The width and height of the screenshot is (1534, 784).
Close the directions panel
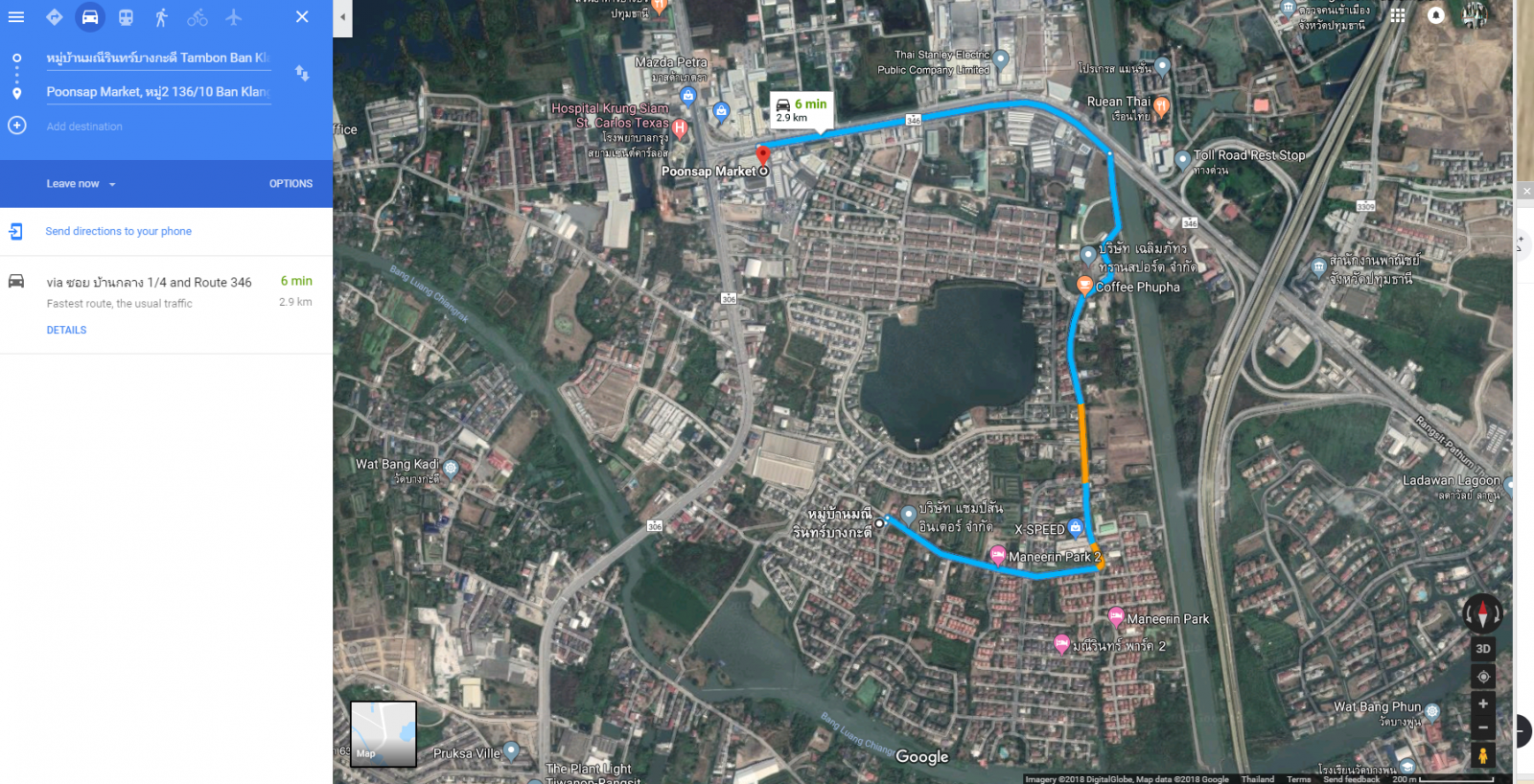click(302, 17)
